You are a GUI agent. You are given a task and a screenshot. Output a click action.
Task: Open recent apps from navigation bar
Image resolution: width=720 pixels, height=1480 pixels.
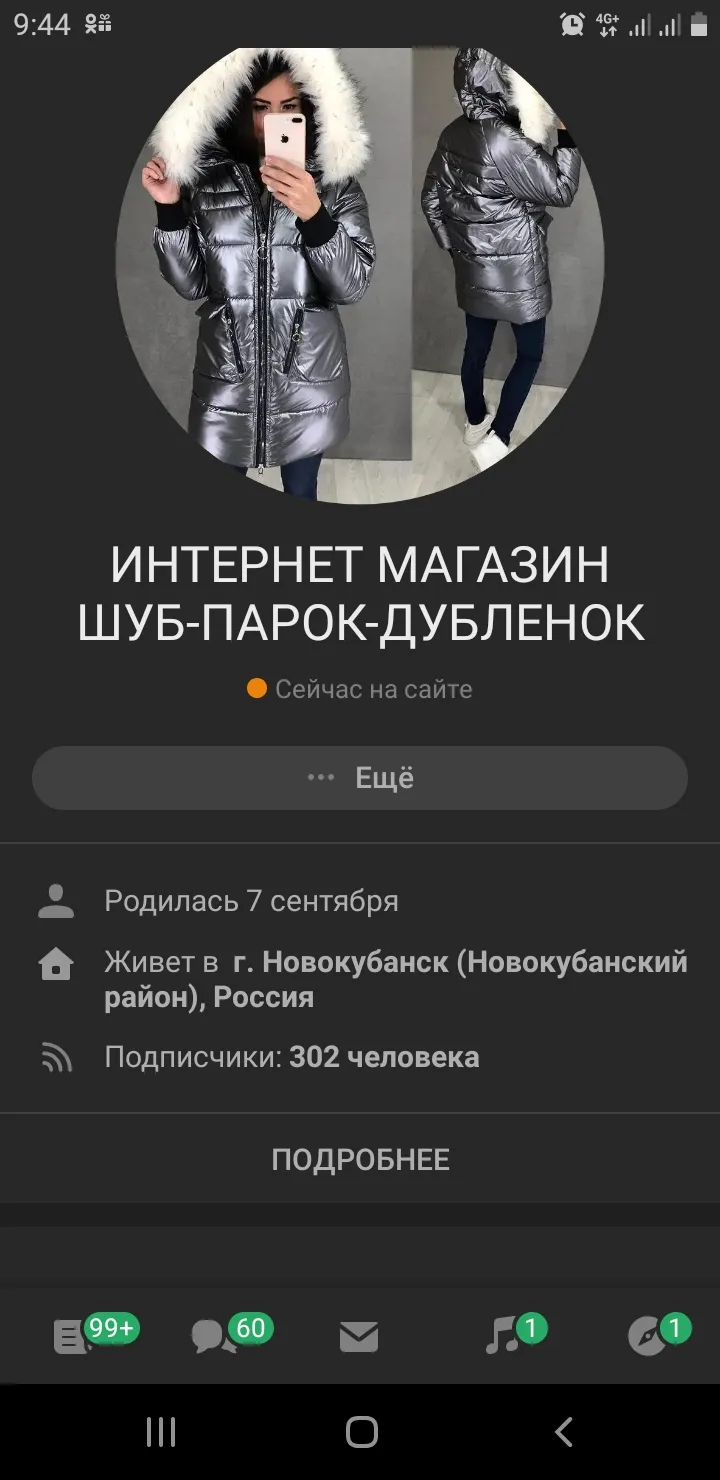coord(161,1432)
